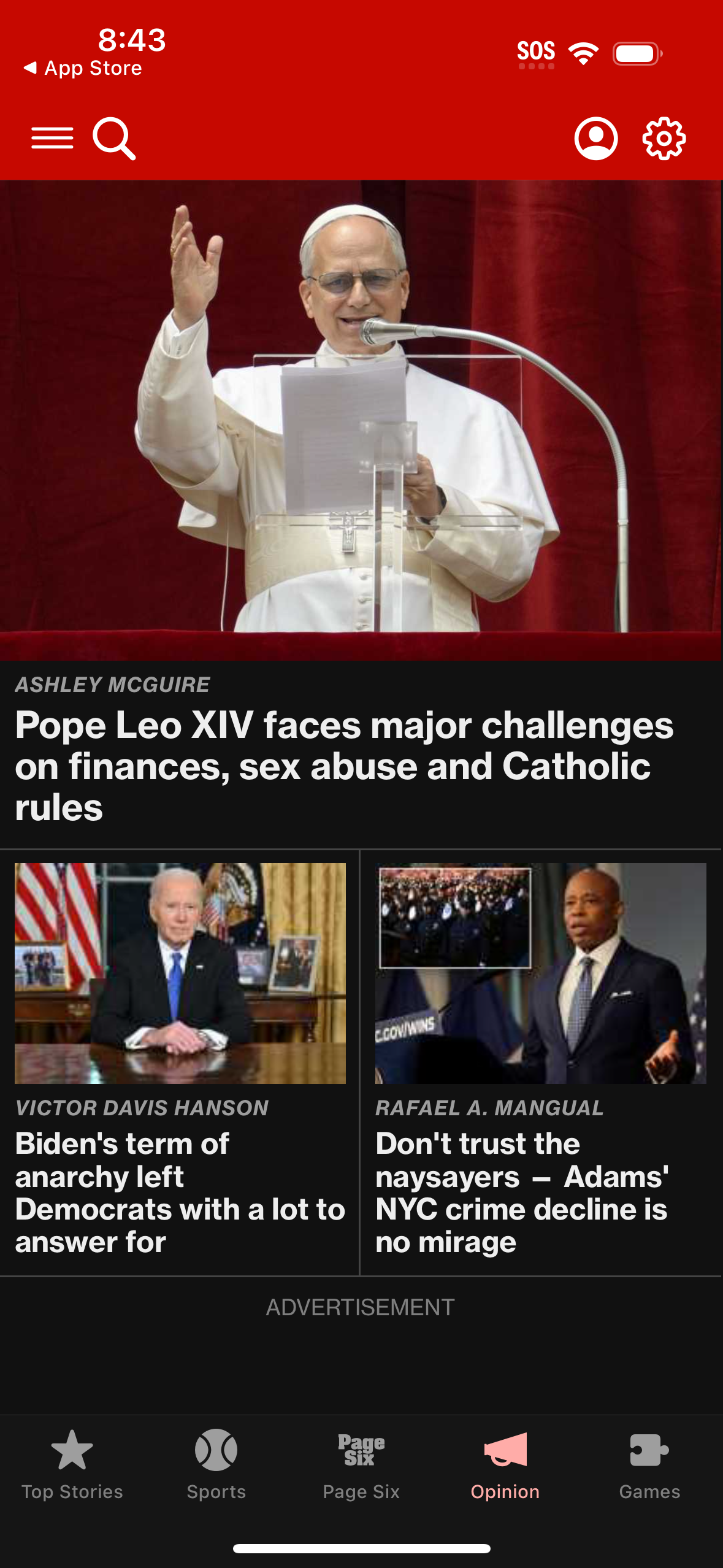Open your user profile account

[595, 137]
